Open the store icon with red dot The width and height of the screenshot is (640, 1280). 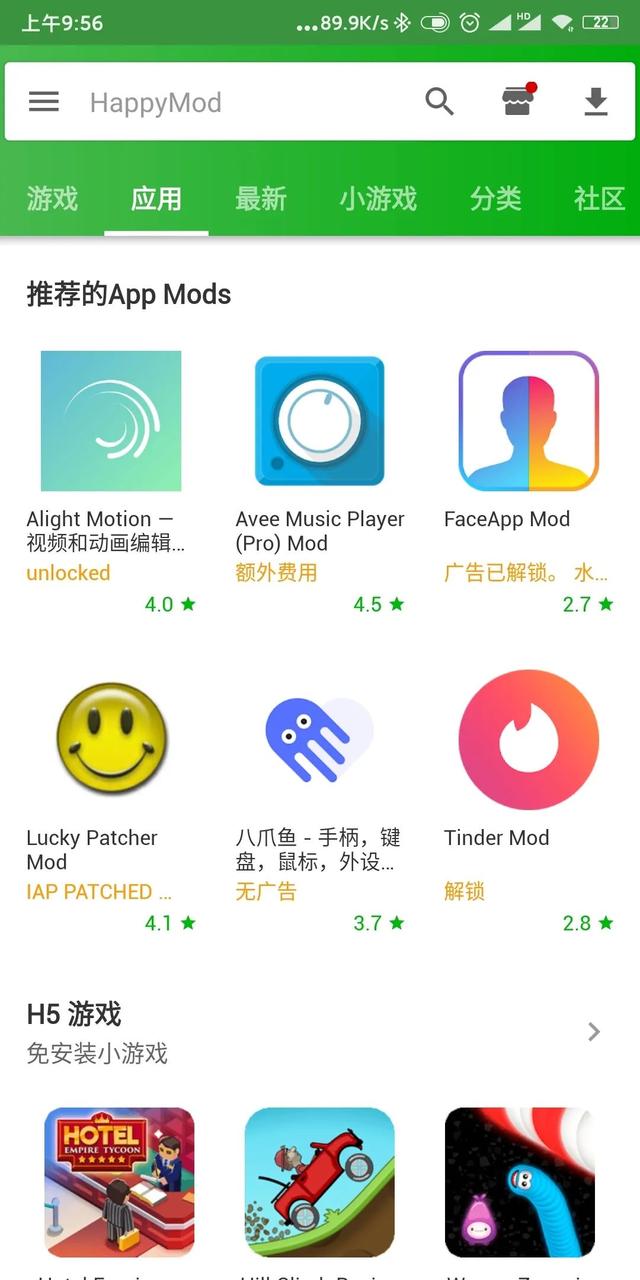coord(517,102)
